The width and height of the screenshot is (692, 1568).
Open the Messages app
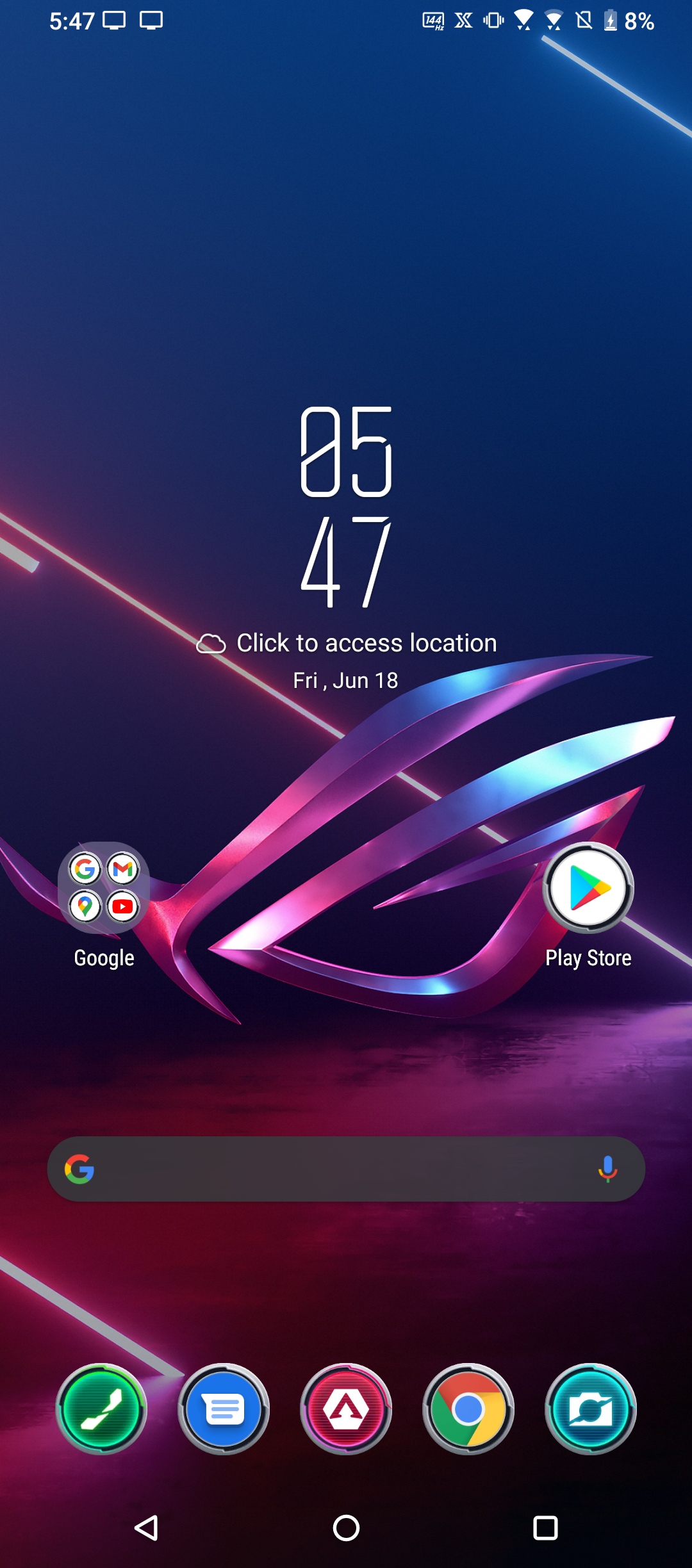pos(224,1409)
